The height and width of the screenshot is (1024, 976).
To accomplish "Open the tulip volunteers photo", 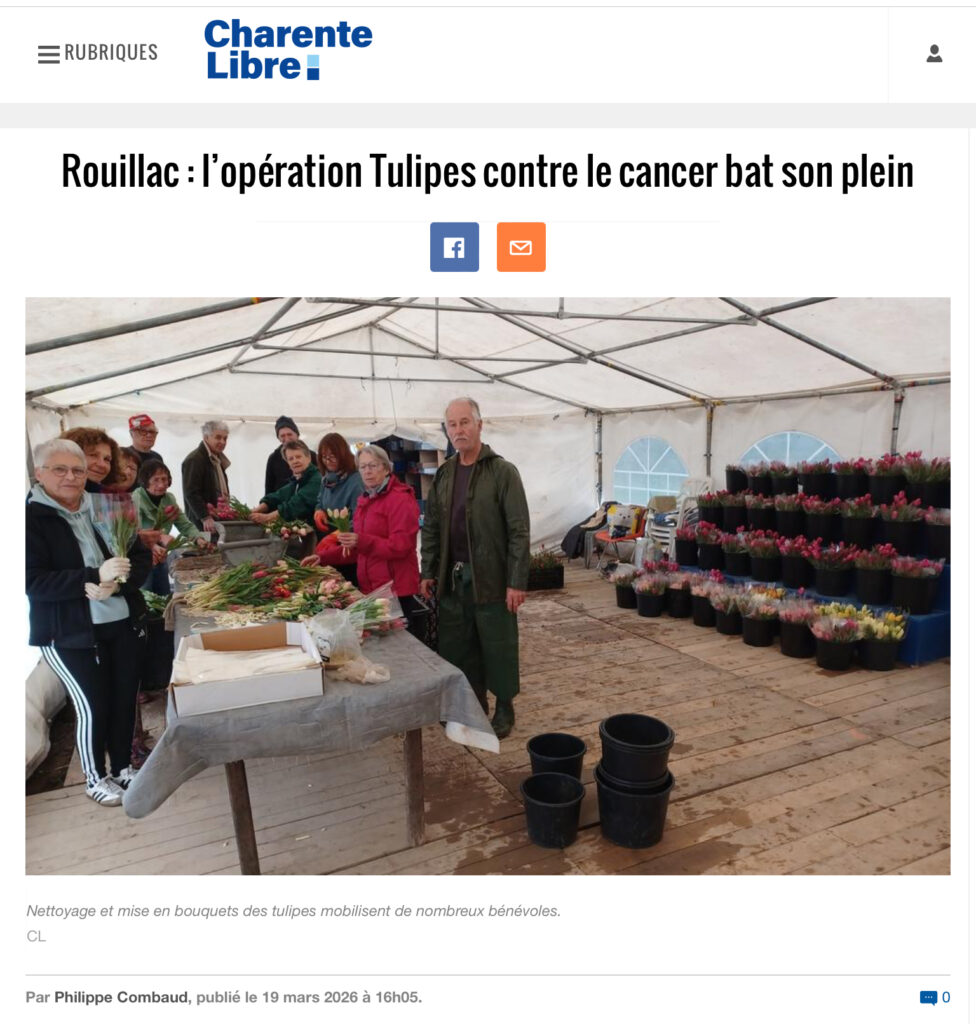I will click(488, 585).
